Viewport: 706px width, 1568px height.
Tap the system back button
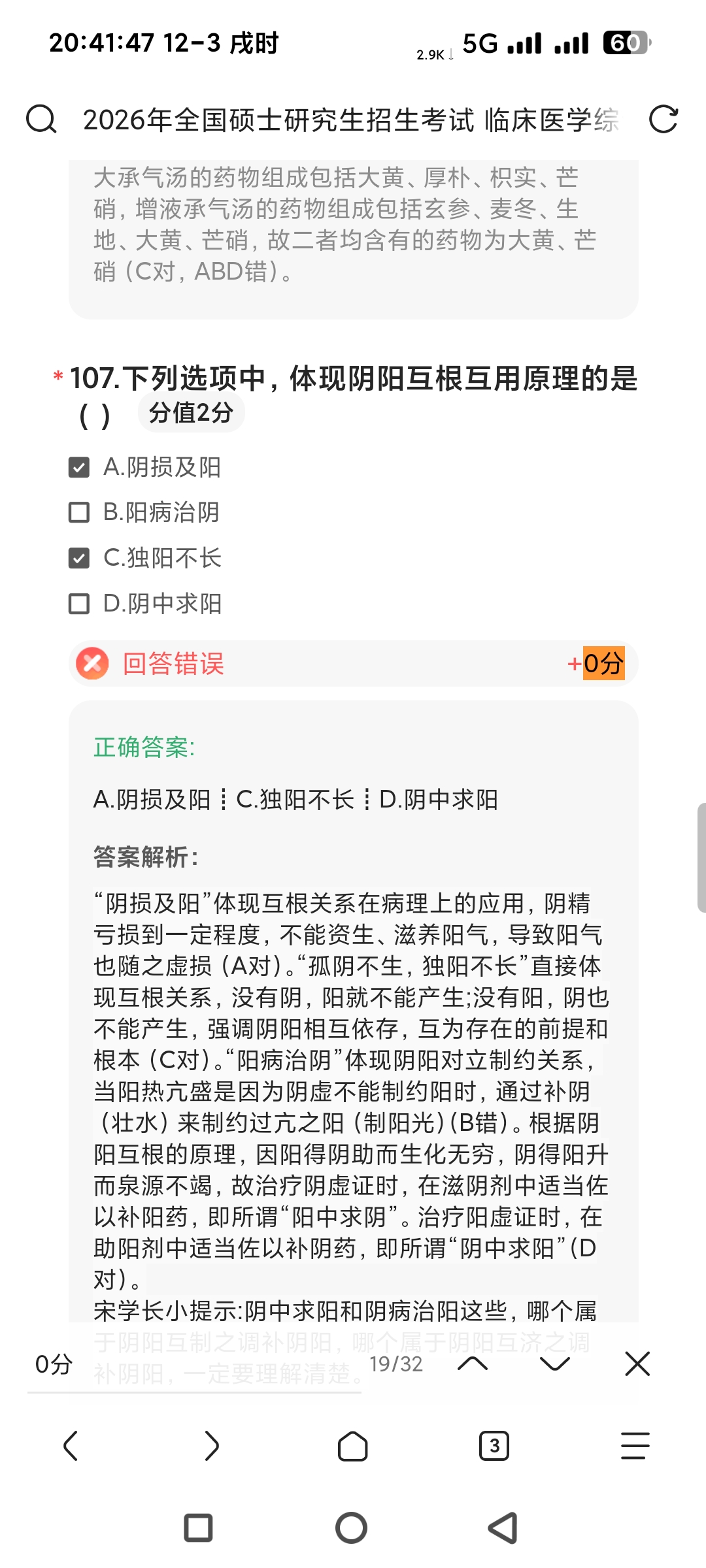503,1528
